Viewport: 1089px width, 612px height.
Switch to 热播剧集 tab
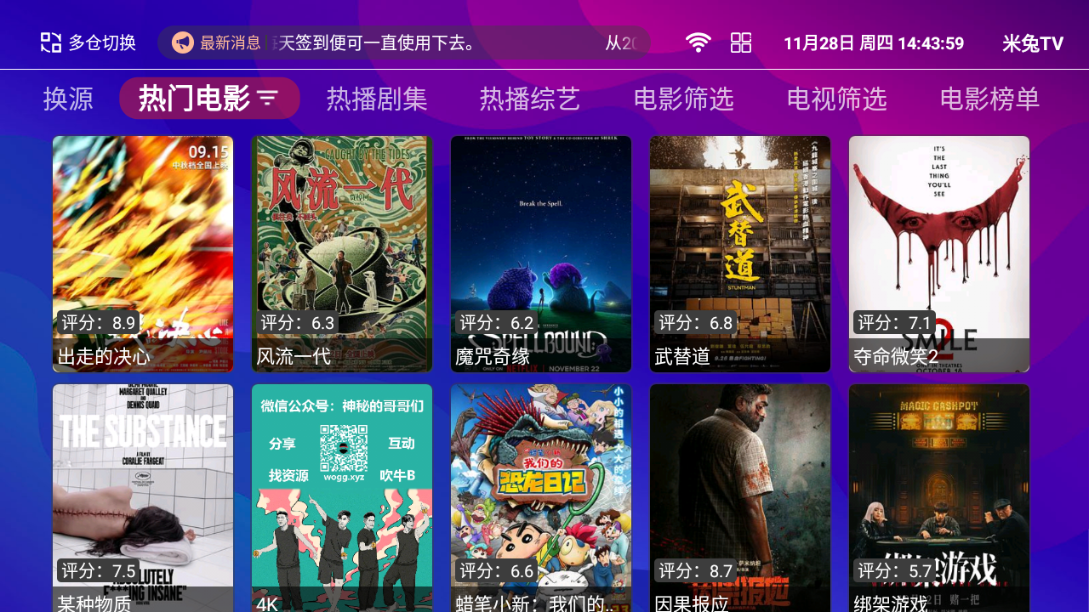click(x=377, y=99)
